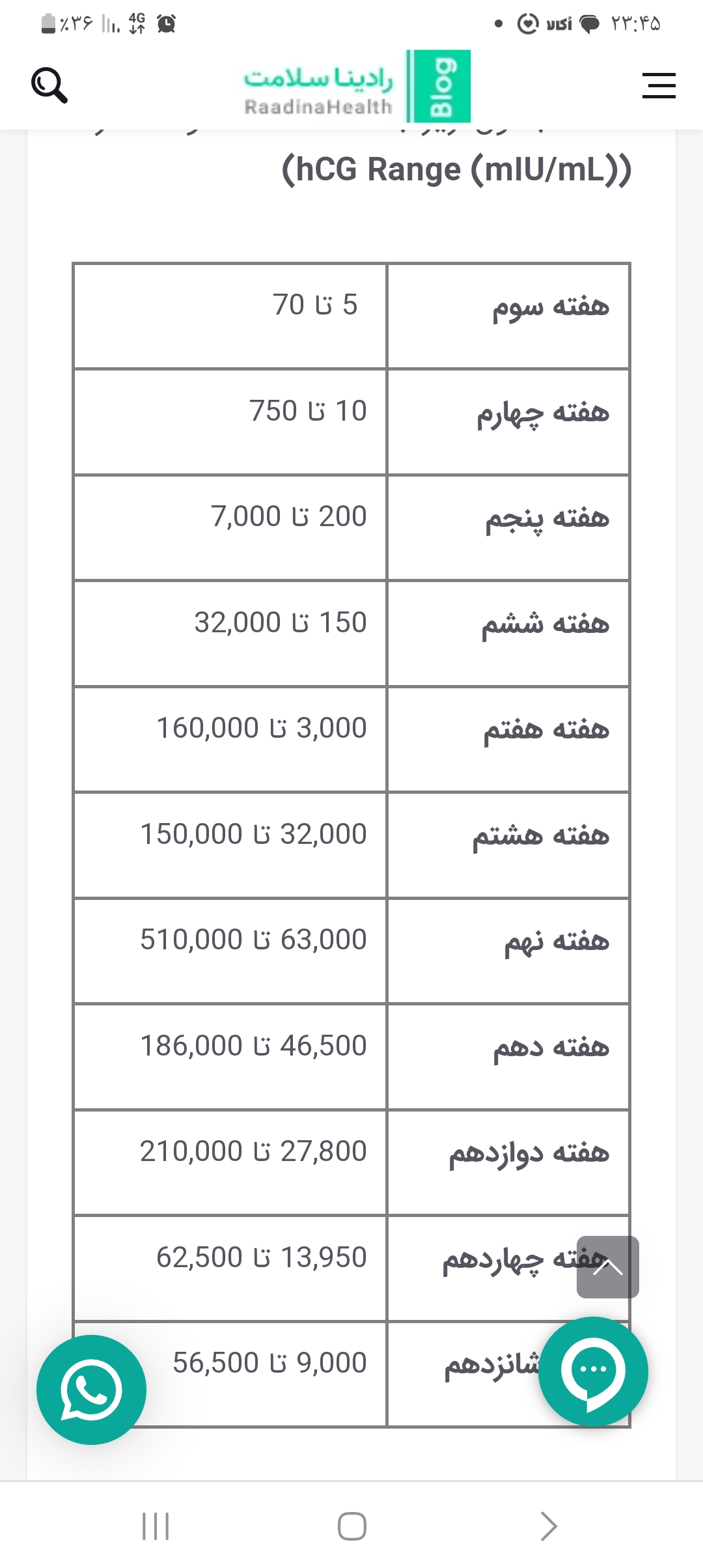Screen dimensions: 703x1568
Task: Open the live chat bubble button
Action: click(x=593, y=1371)
